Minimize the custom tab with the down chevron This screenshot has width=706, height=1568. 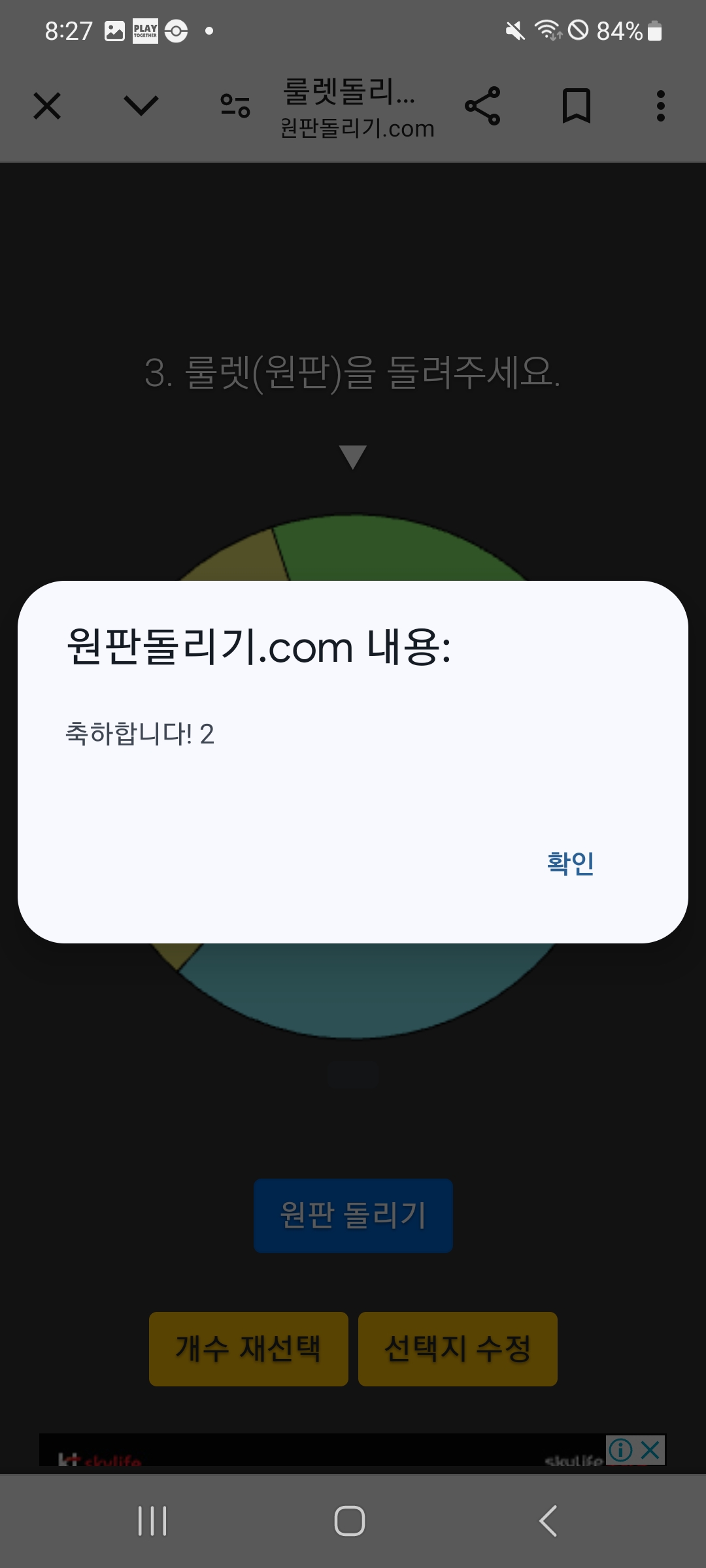point(141,106)
